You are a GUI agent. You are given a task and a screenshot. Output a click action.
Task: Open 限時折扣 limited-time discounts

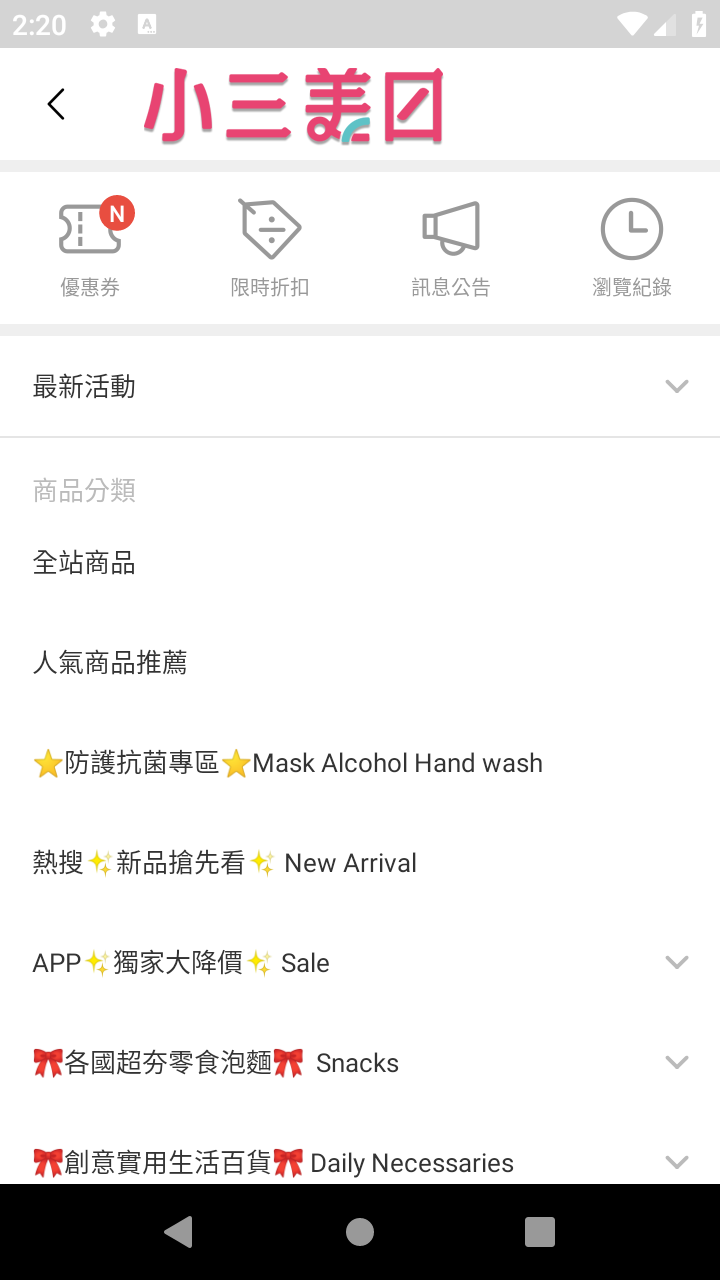[270, 247]
